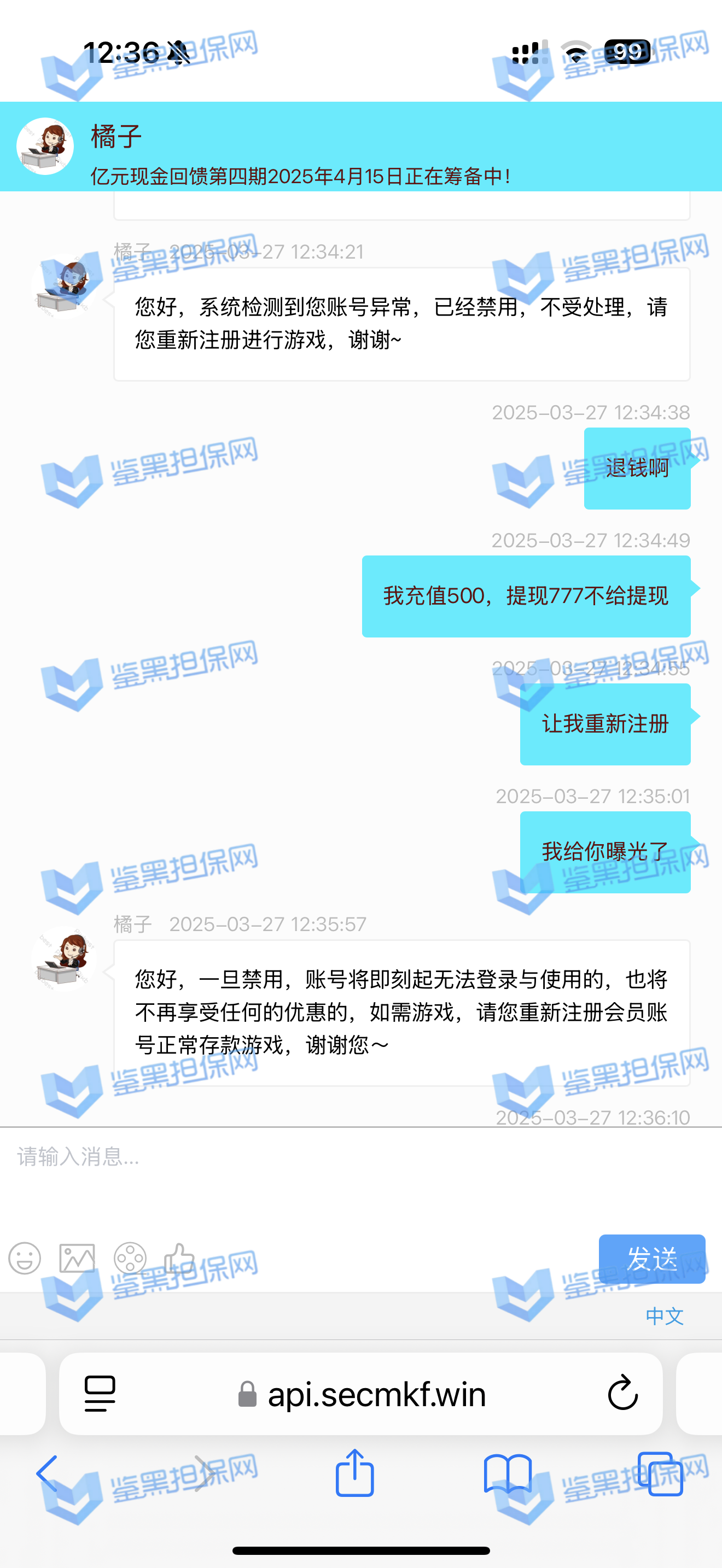Reload the page in Safari

click(x=622, y=1393)
